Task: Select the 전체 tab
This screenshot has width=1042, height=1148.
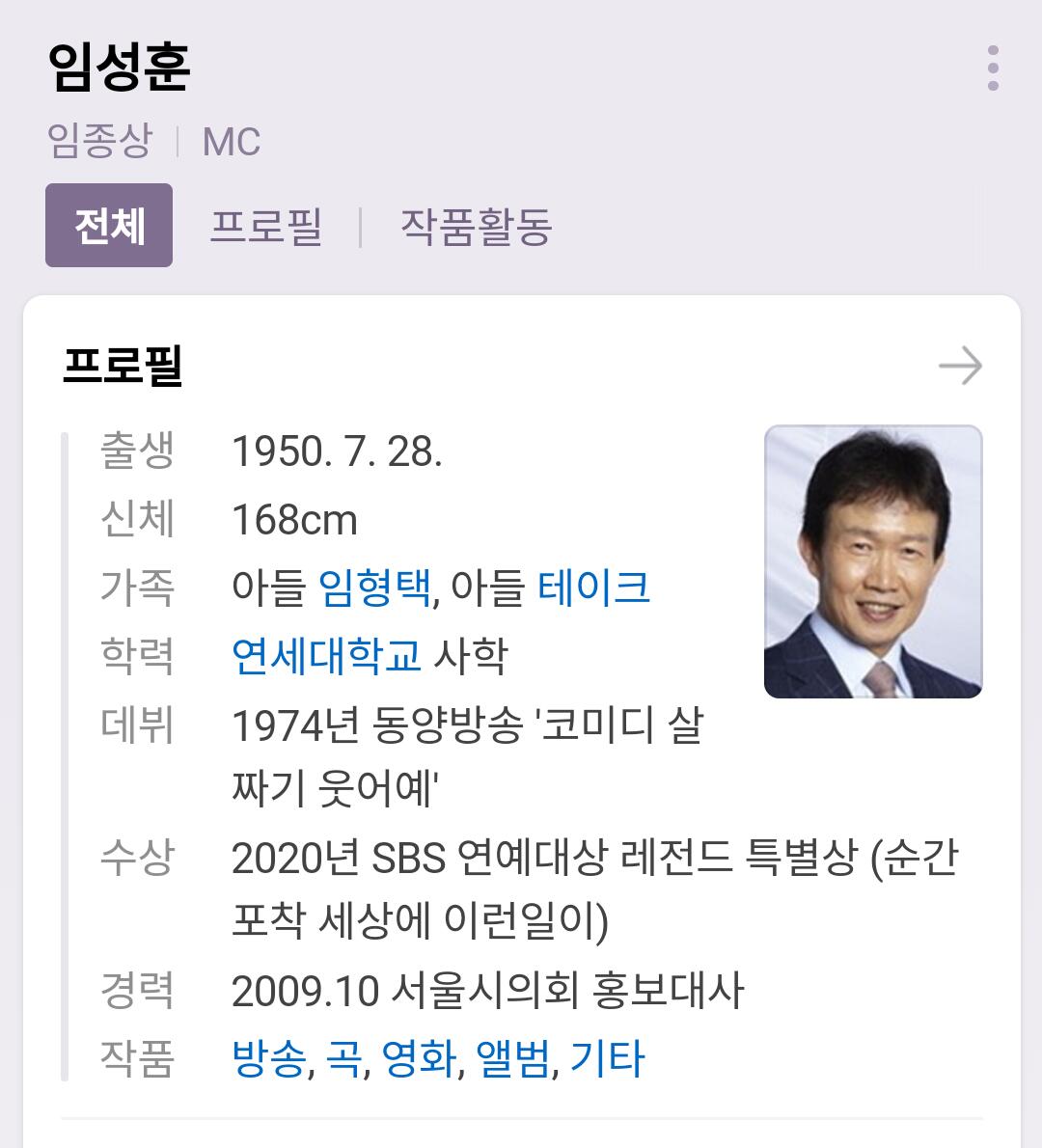Action: point(109,226)
